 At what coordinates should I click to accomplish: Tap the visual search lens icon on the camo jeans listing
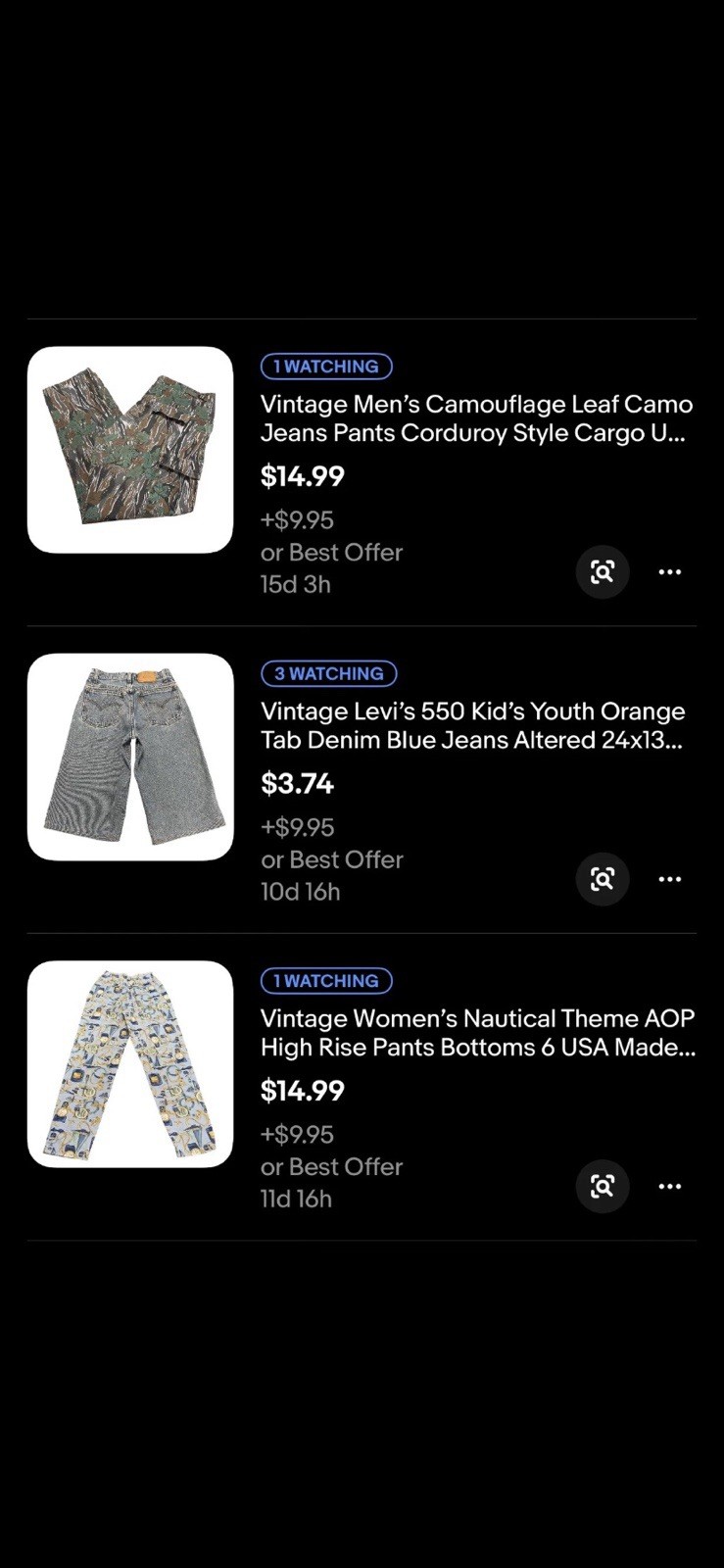tap(603, 571)
